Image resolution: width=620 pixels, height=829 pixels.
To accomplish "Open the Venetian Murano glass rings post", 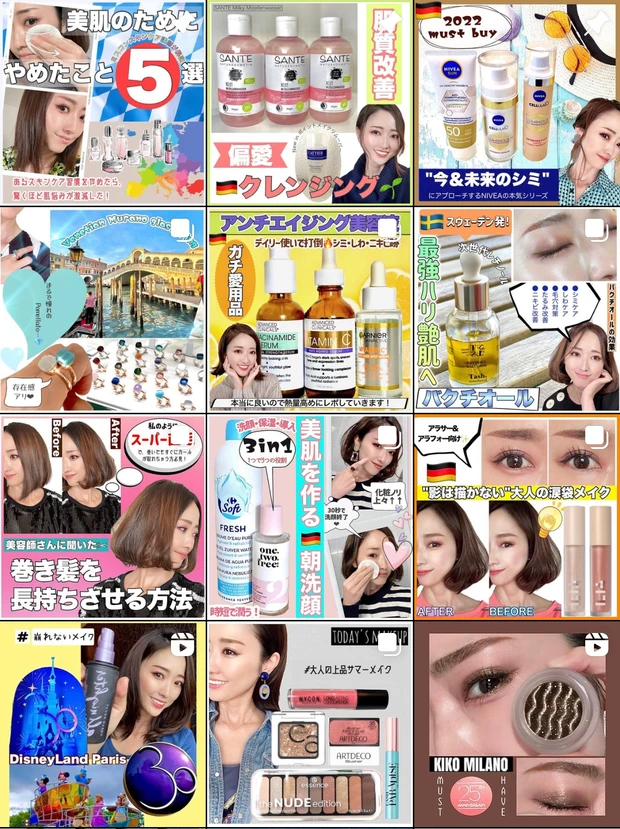I will (x=103, y=310).
